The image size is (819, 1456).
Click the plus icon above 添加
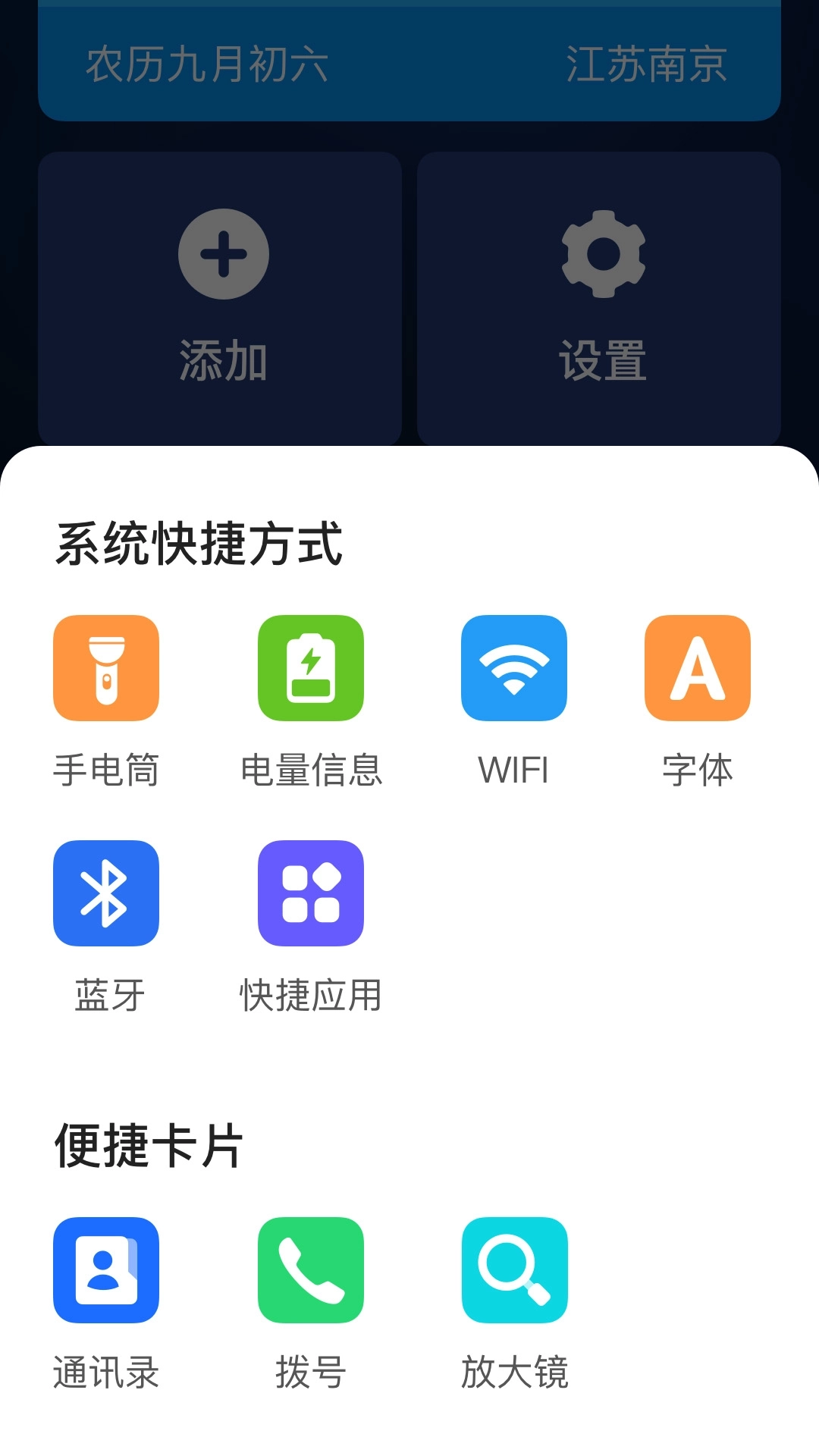pyautogui.click(x=222, y=253)
